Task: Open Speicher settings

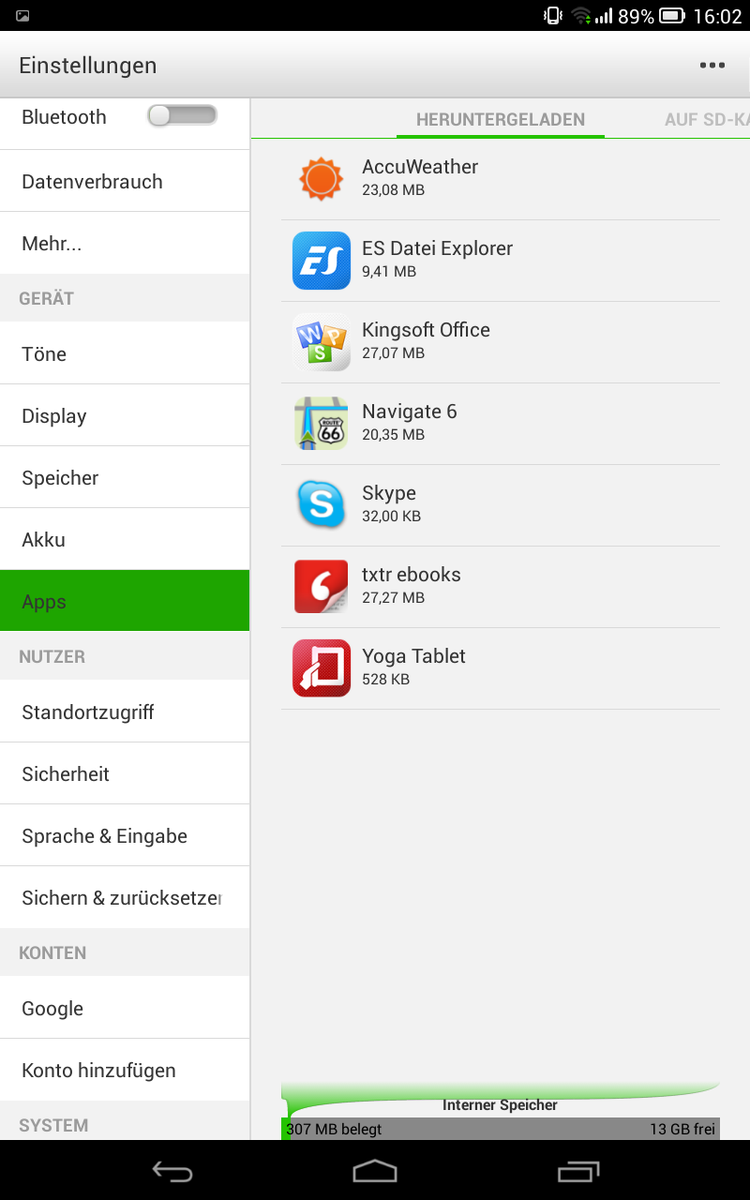Action: (124, 477)
